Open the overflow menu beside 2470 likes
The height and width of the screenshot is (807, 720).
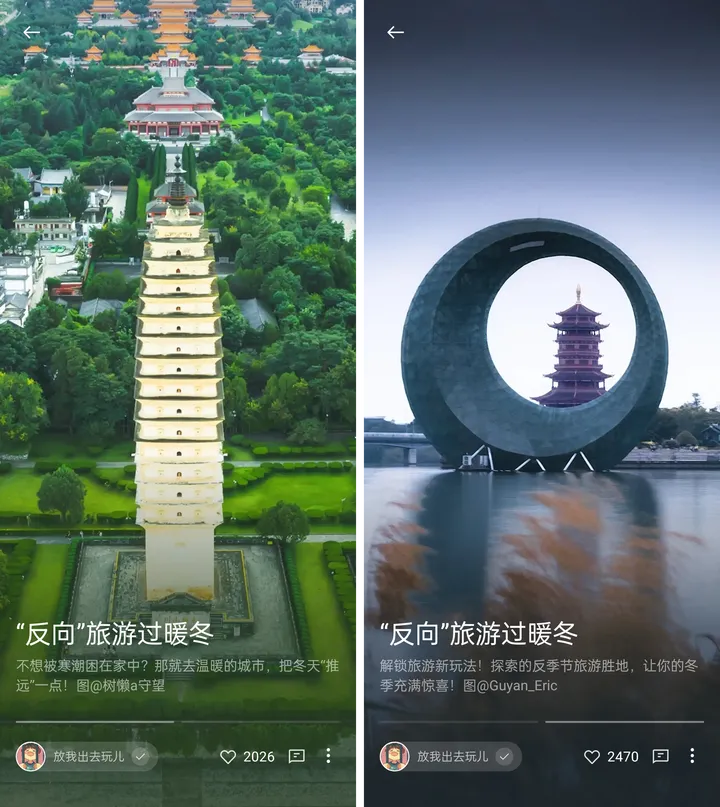[692, 756]
